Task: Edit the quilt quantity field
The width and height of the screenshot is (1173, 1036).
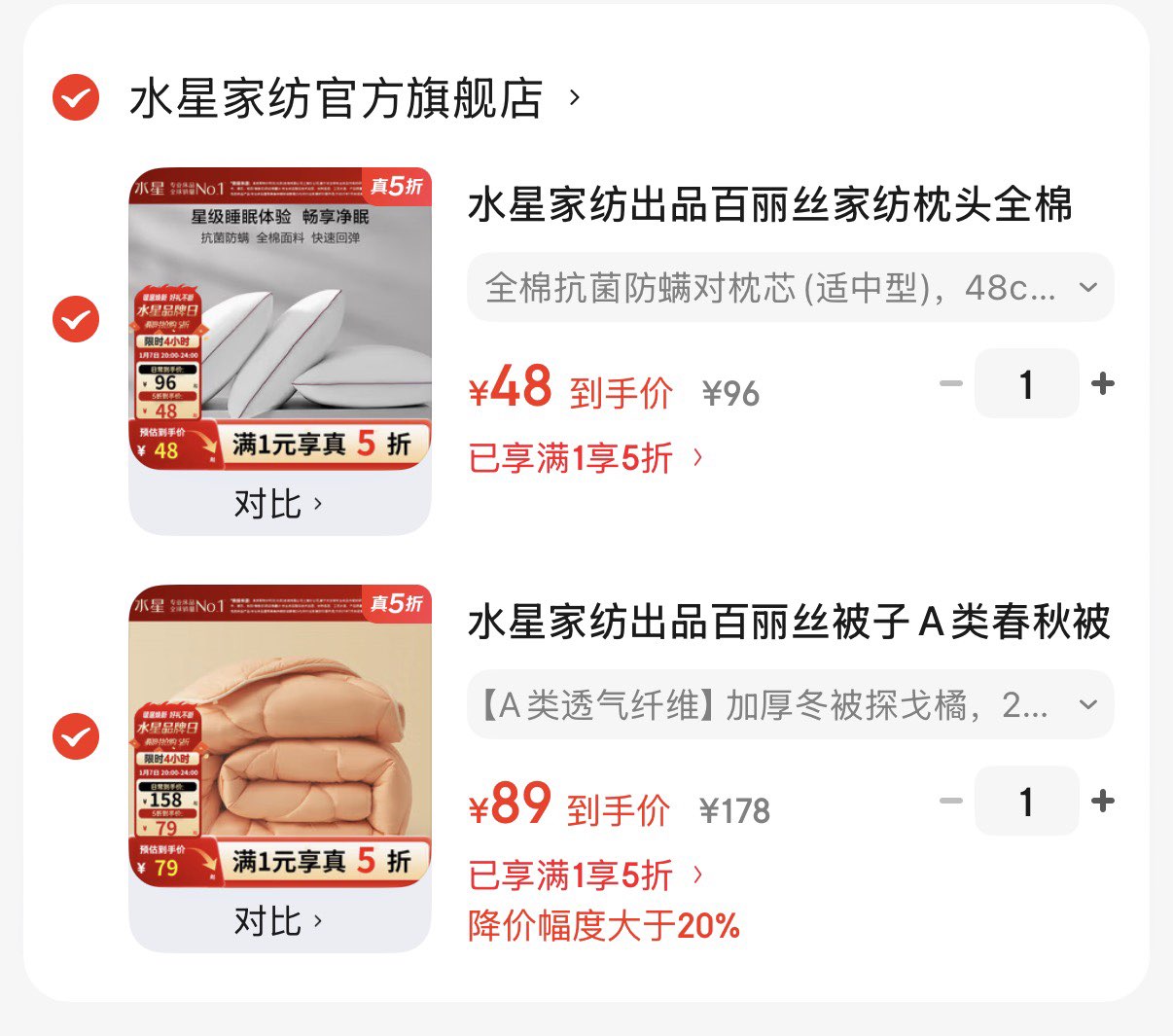Action: point(1026,802)
